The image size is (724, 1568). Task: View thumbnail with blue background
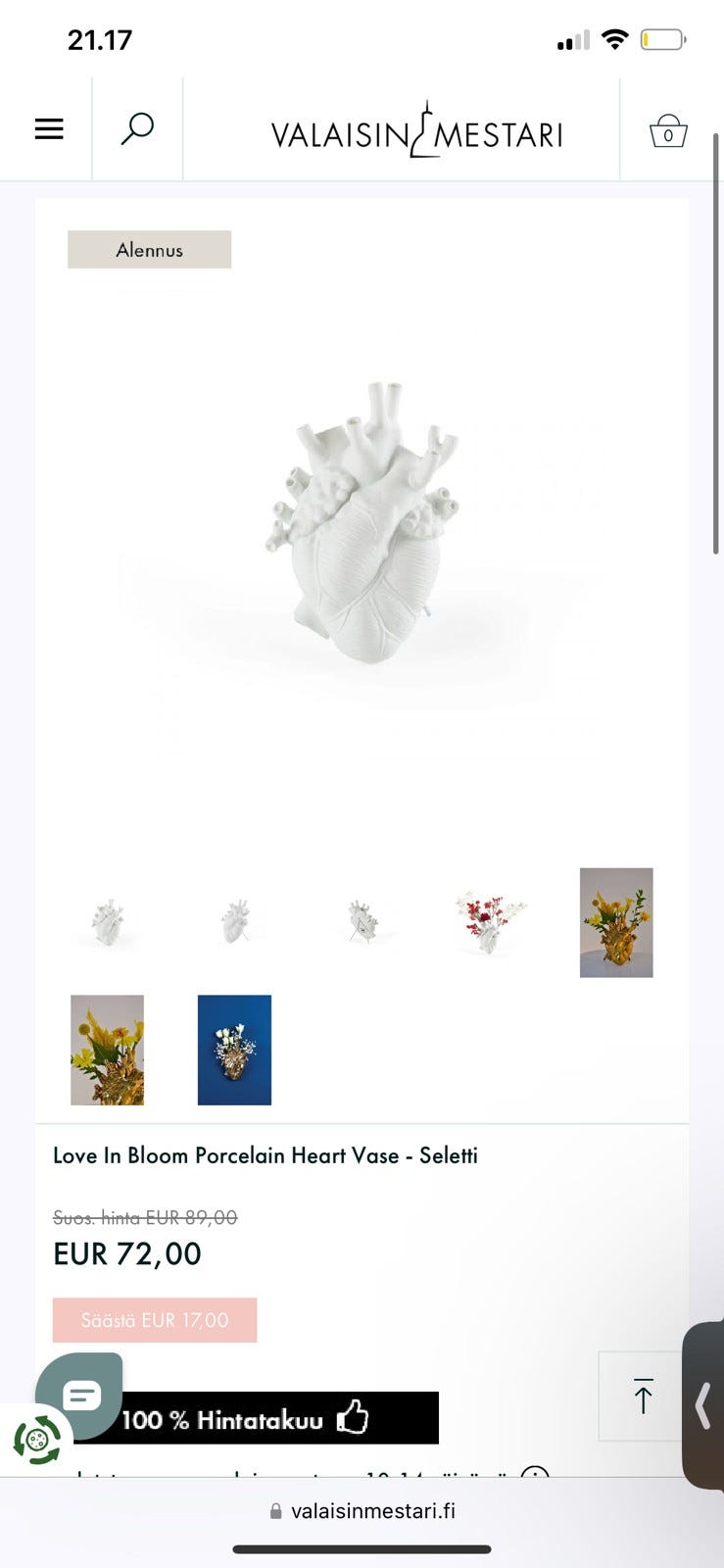click(x=235, y=1050)
